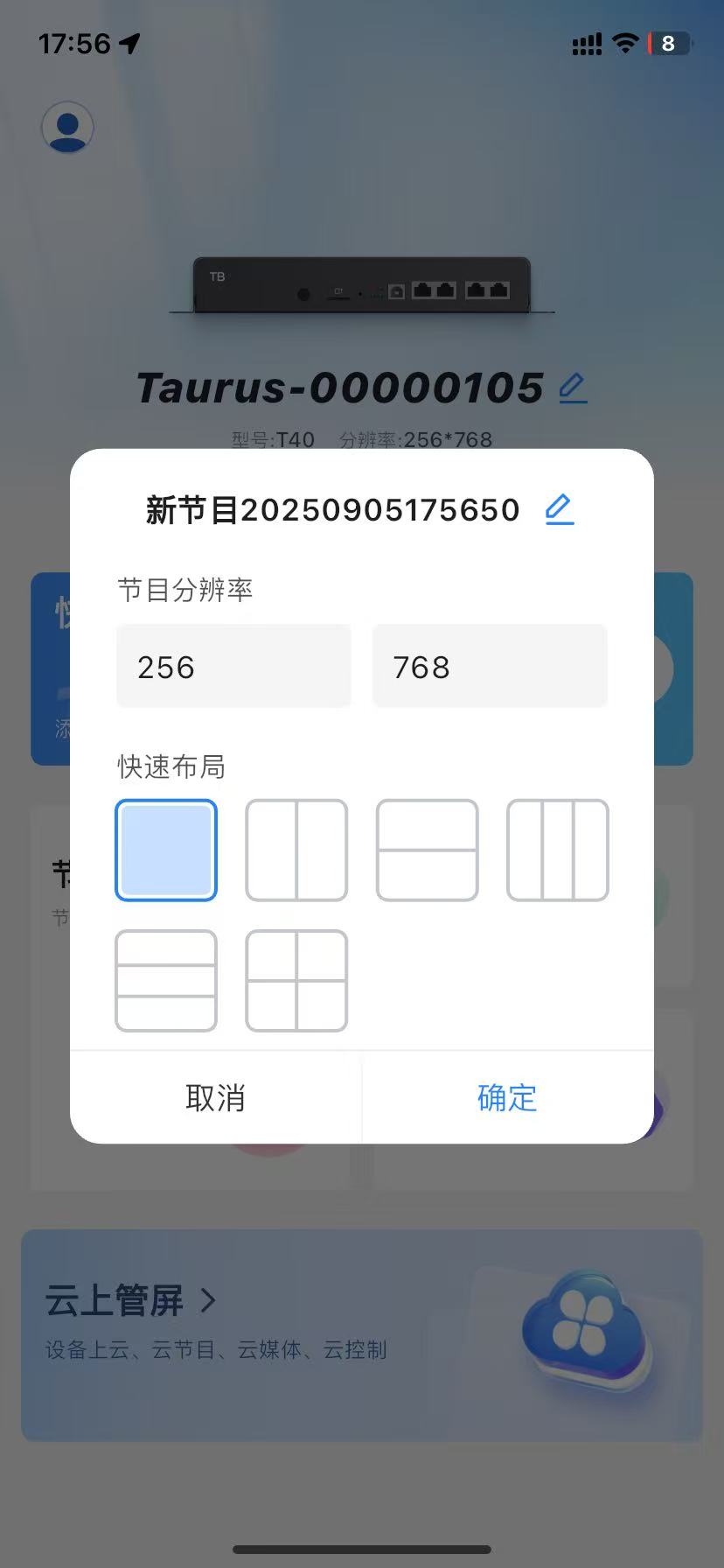This screenshot has width=724, height=1568.
Task: Confirm the new program with 确定
Action: tap(507, 1097)
